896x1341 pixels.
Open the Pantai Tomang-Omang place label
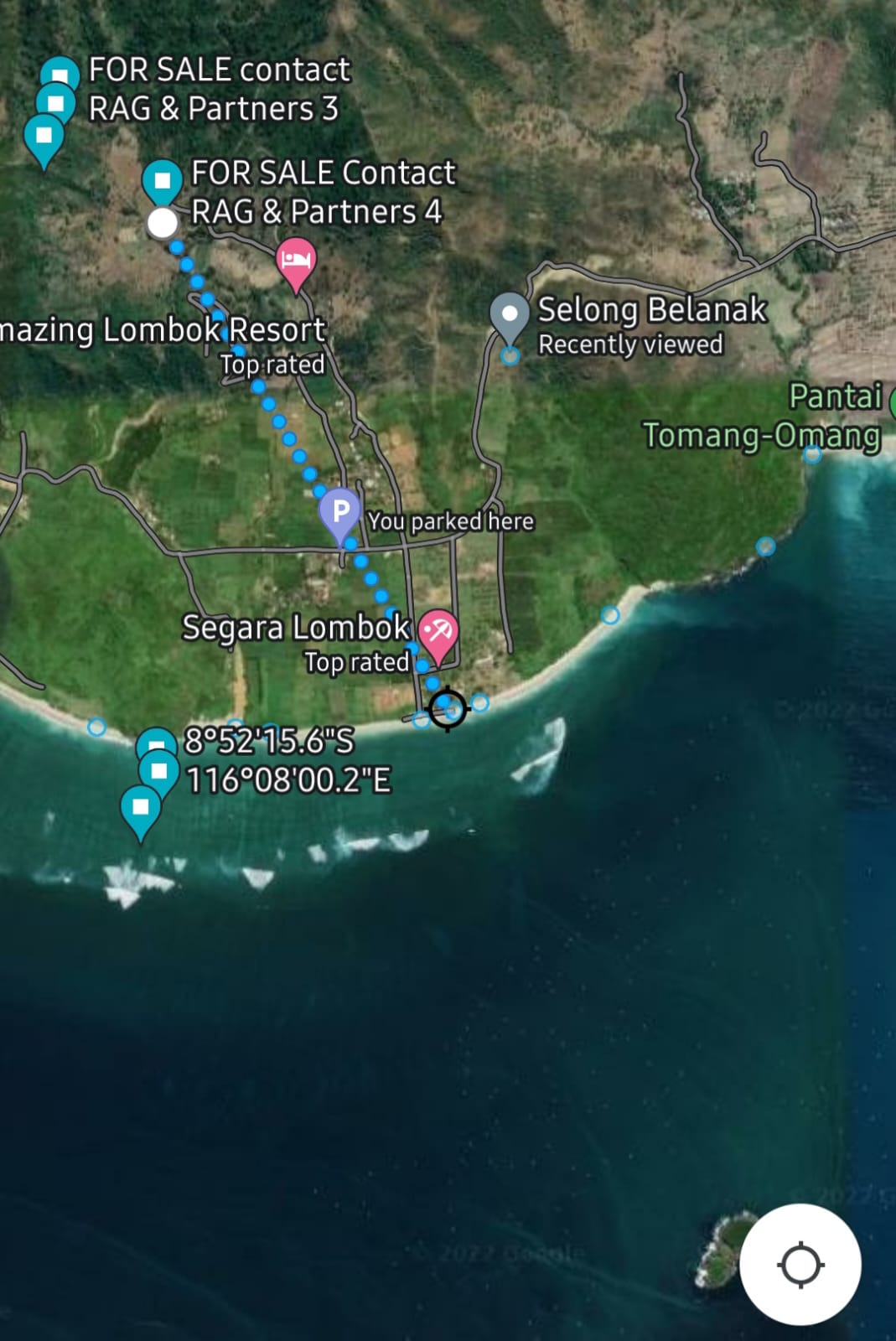tap(761, 416)
